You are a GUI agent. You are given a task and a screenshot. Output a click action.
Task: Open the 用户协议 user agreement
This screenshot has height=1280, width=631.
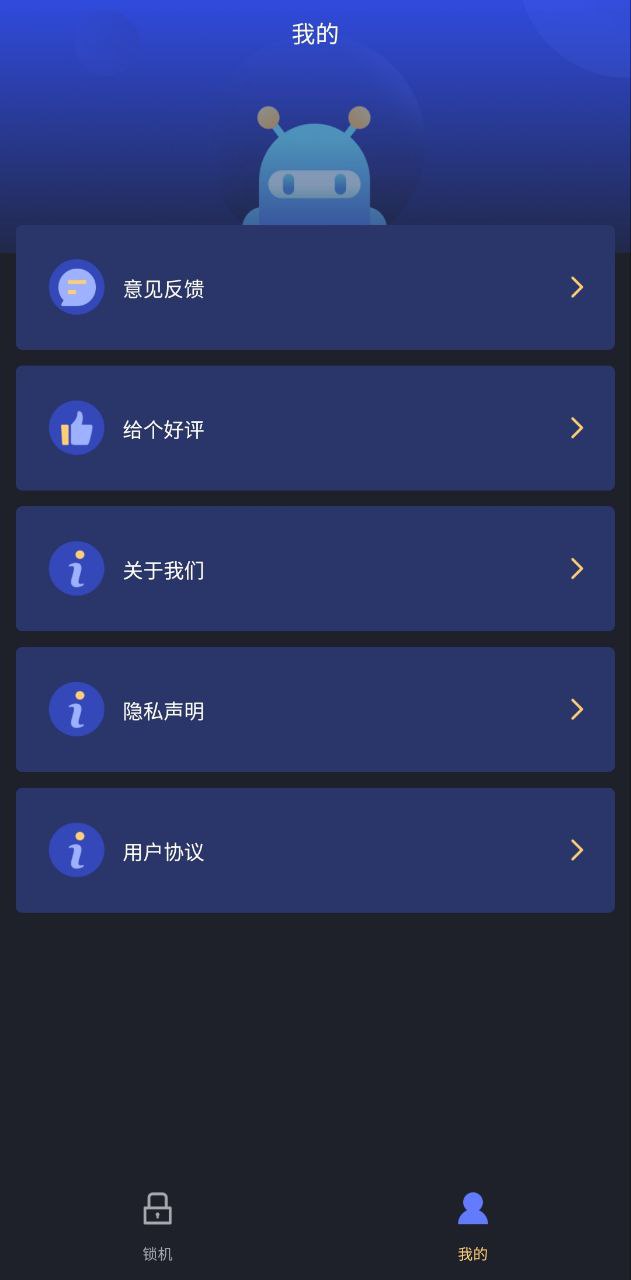click(x=315, y=850)
